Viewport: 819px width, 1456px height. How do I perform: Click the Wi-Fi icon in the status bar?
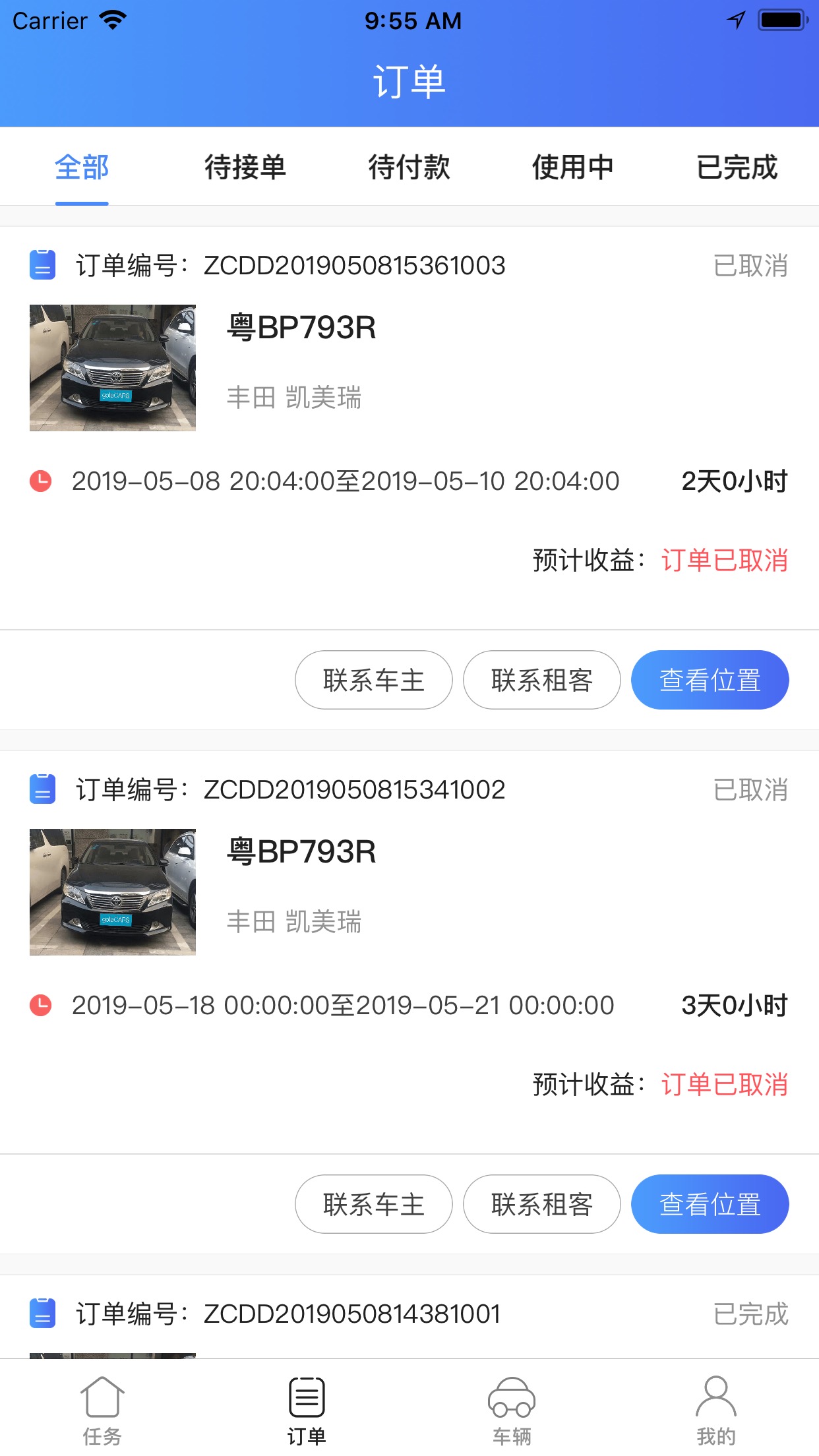click(x=112, y=20)
